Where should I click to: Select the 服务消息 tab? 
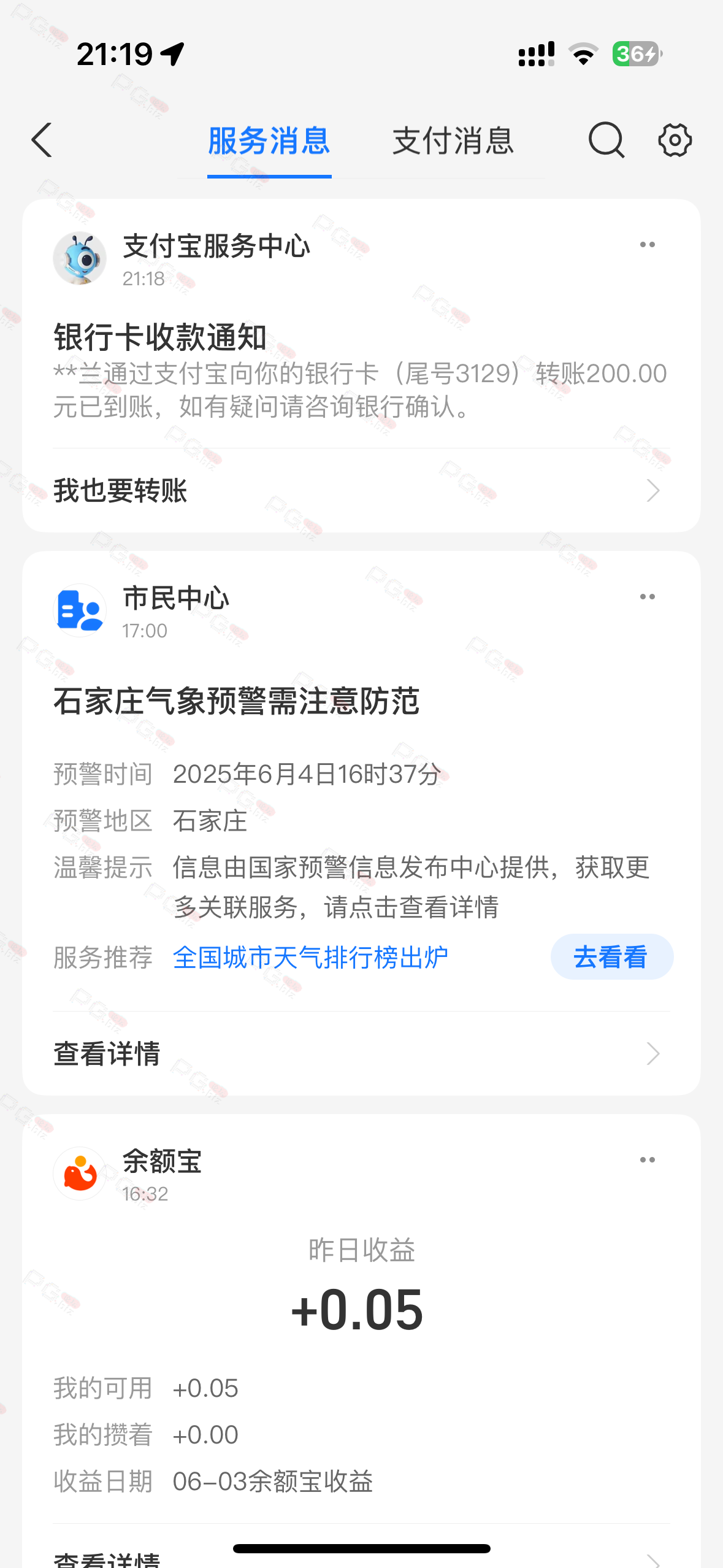tap(269, 141)
